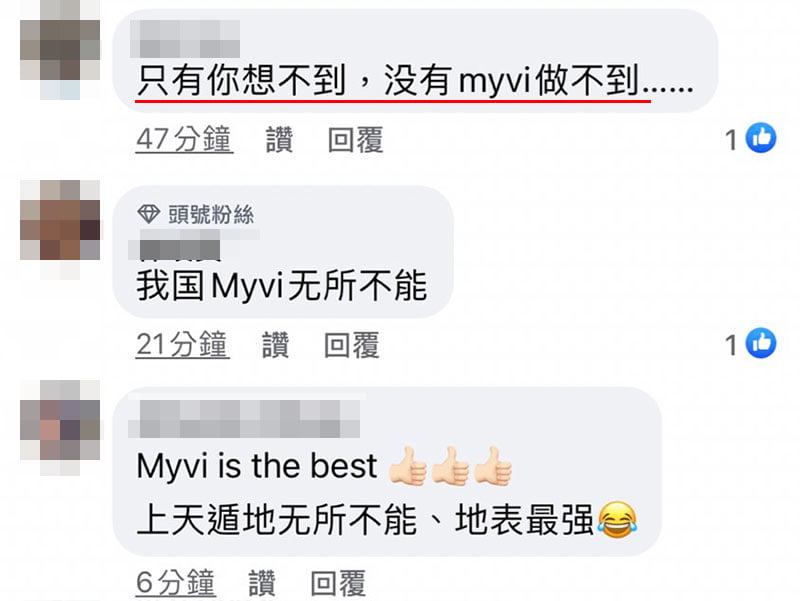Open the 6分鐘 timestamp link
The height and width of the screenshot is (601, 800).
pos(175,583)
